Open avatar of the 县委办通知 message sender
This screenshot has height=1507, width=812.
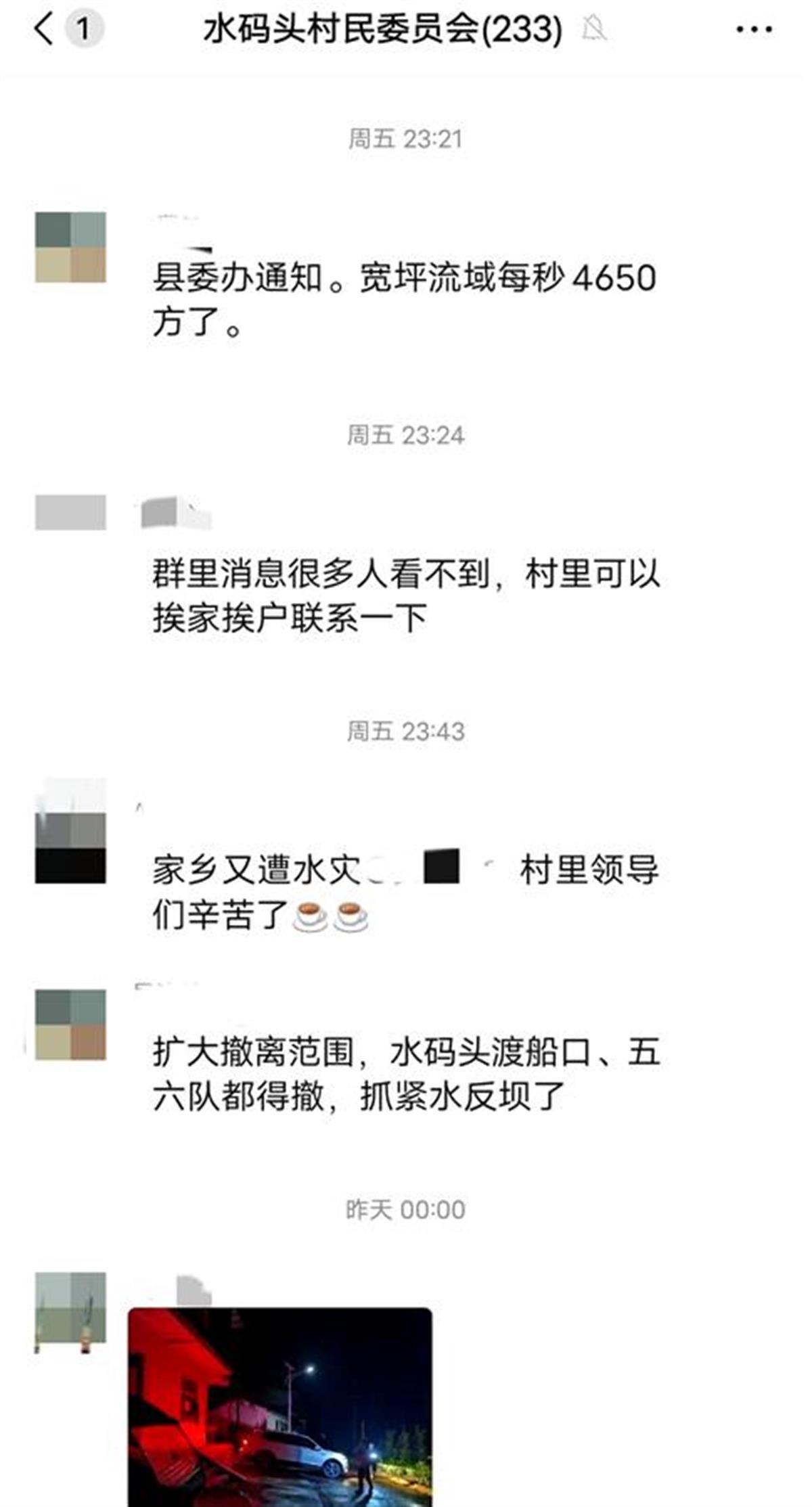pyautogui.click(x=70, y=247)
